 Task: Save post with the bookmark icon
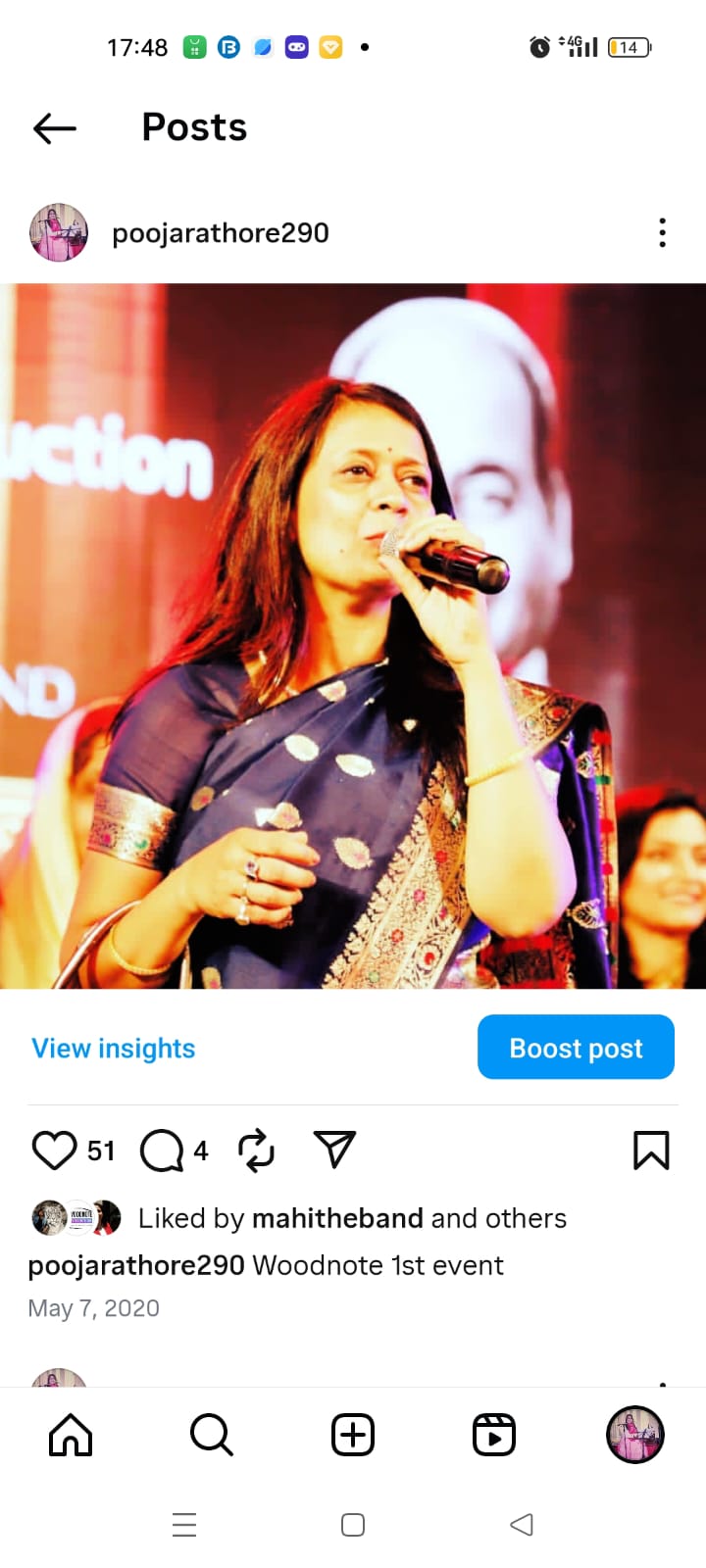(x=651, y=1151)
